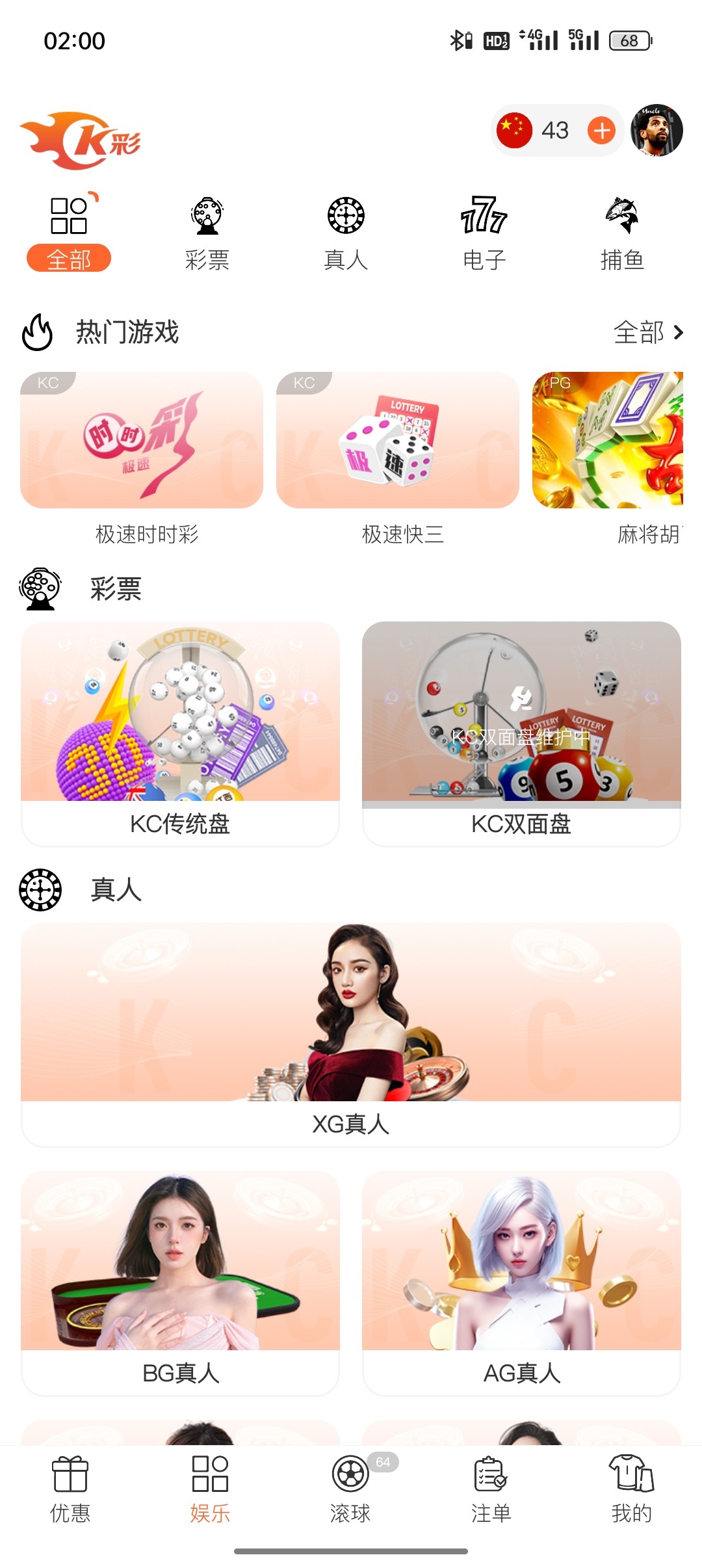
Task: Expand 全部 chevron next to 热门游戏
Action: pos(647,333)
